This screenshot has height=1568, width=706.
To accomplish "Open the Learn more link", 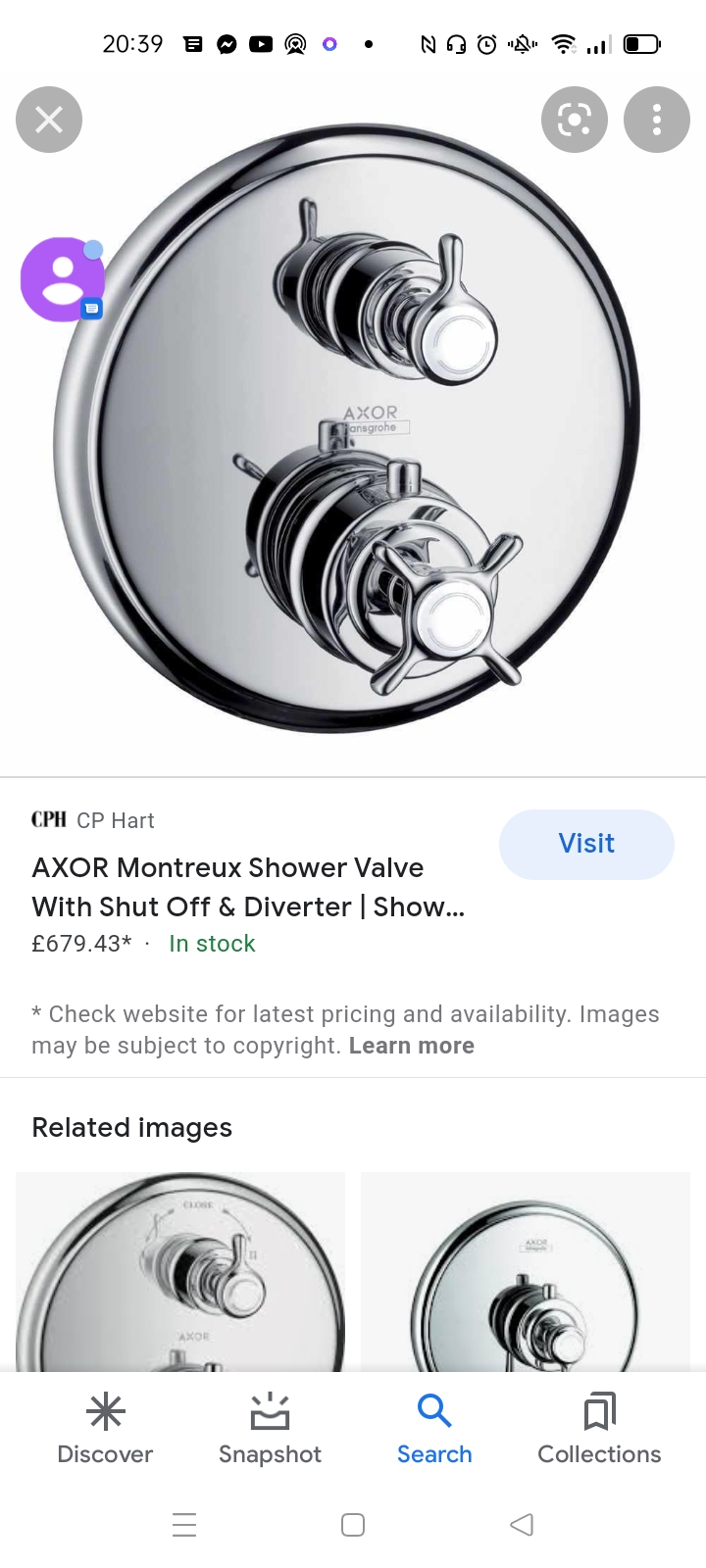I will coord(411,1046).
